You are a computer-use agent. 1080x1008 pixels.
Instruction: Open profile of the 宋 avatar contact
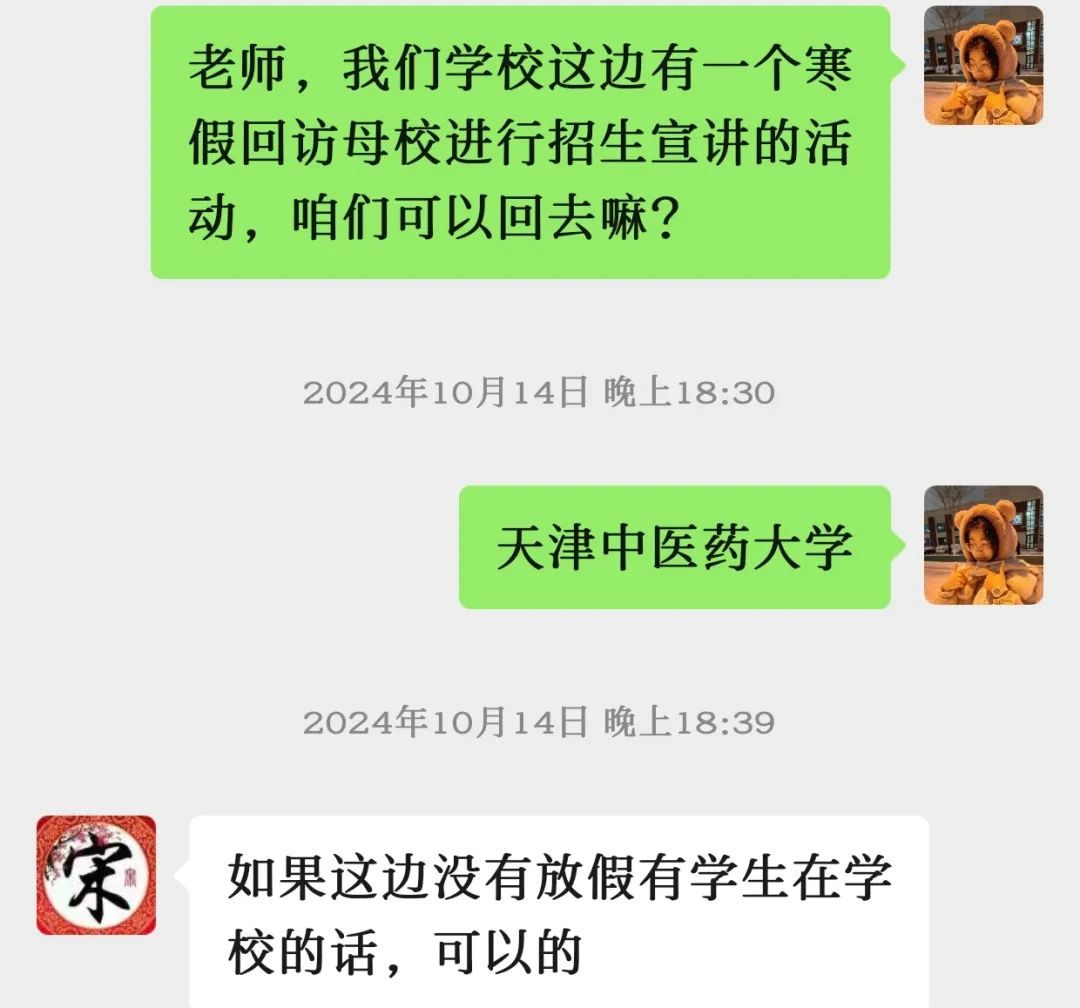[96, 875]
